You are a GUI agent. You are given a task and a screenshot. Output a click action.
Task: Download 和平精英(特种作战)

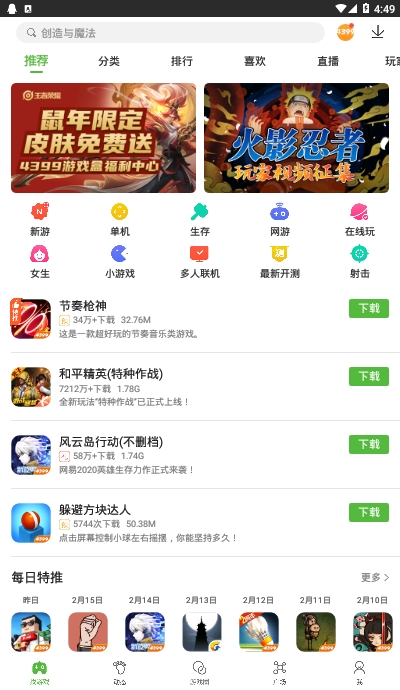tap(369, 376)
